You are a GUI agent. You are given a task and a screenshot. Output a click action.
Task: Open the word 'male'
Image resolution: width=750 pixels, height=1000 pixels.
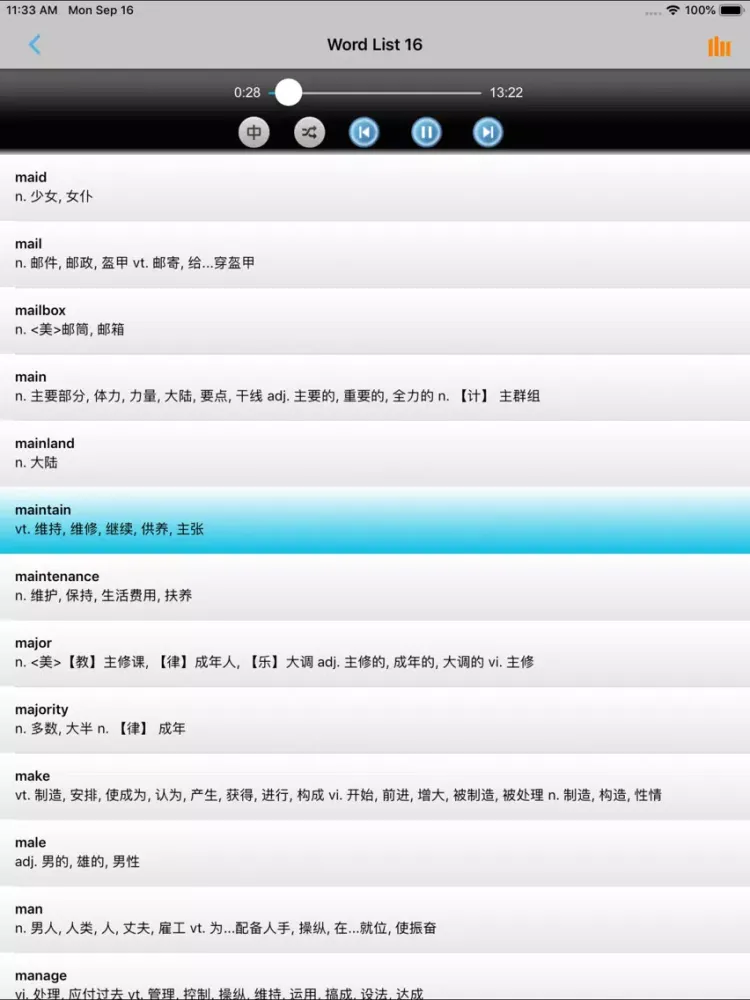click(375, 852)
